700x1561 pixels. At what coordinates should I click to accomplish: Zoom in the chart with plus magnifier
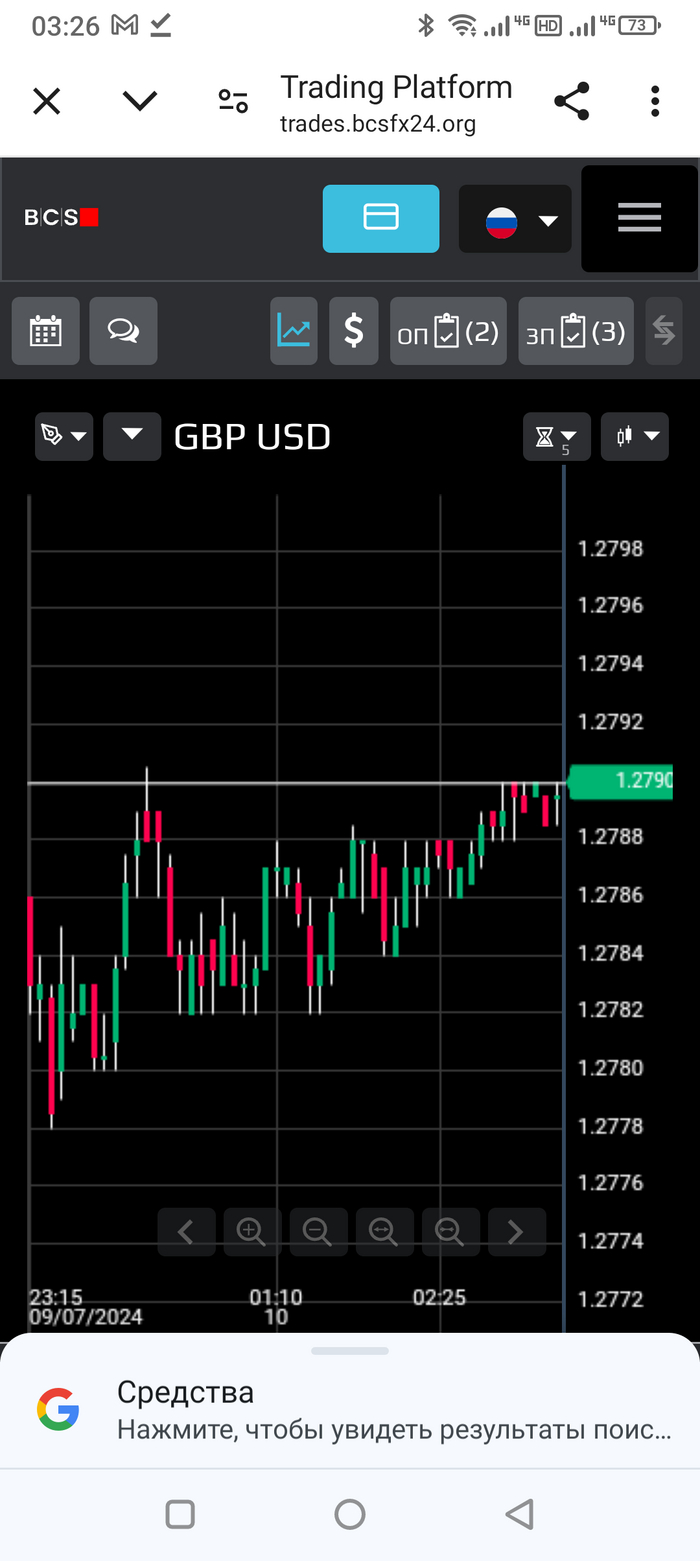[251, 1231]
